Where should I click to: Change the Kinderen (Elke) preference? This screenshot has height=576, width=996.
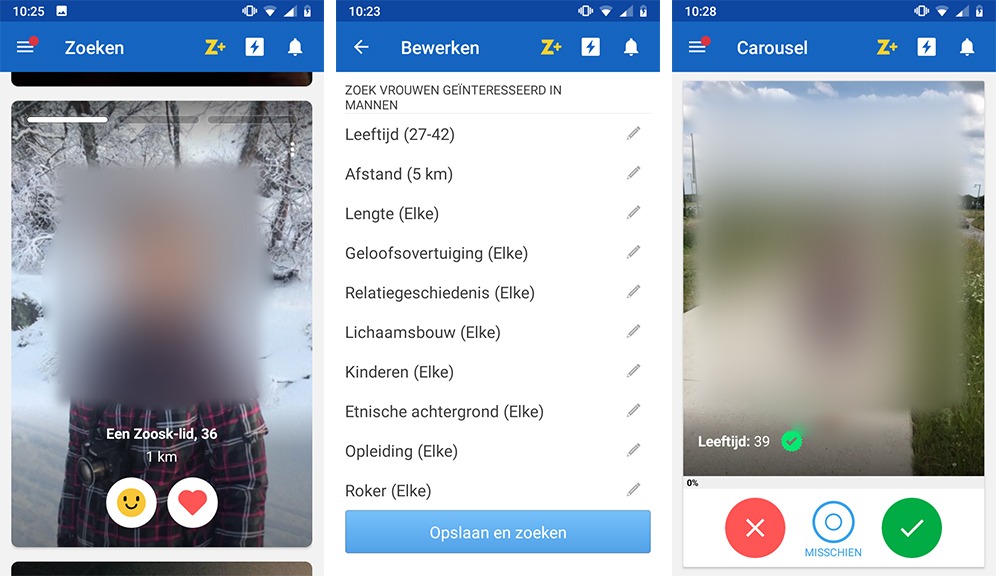tap(633, 372)
